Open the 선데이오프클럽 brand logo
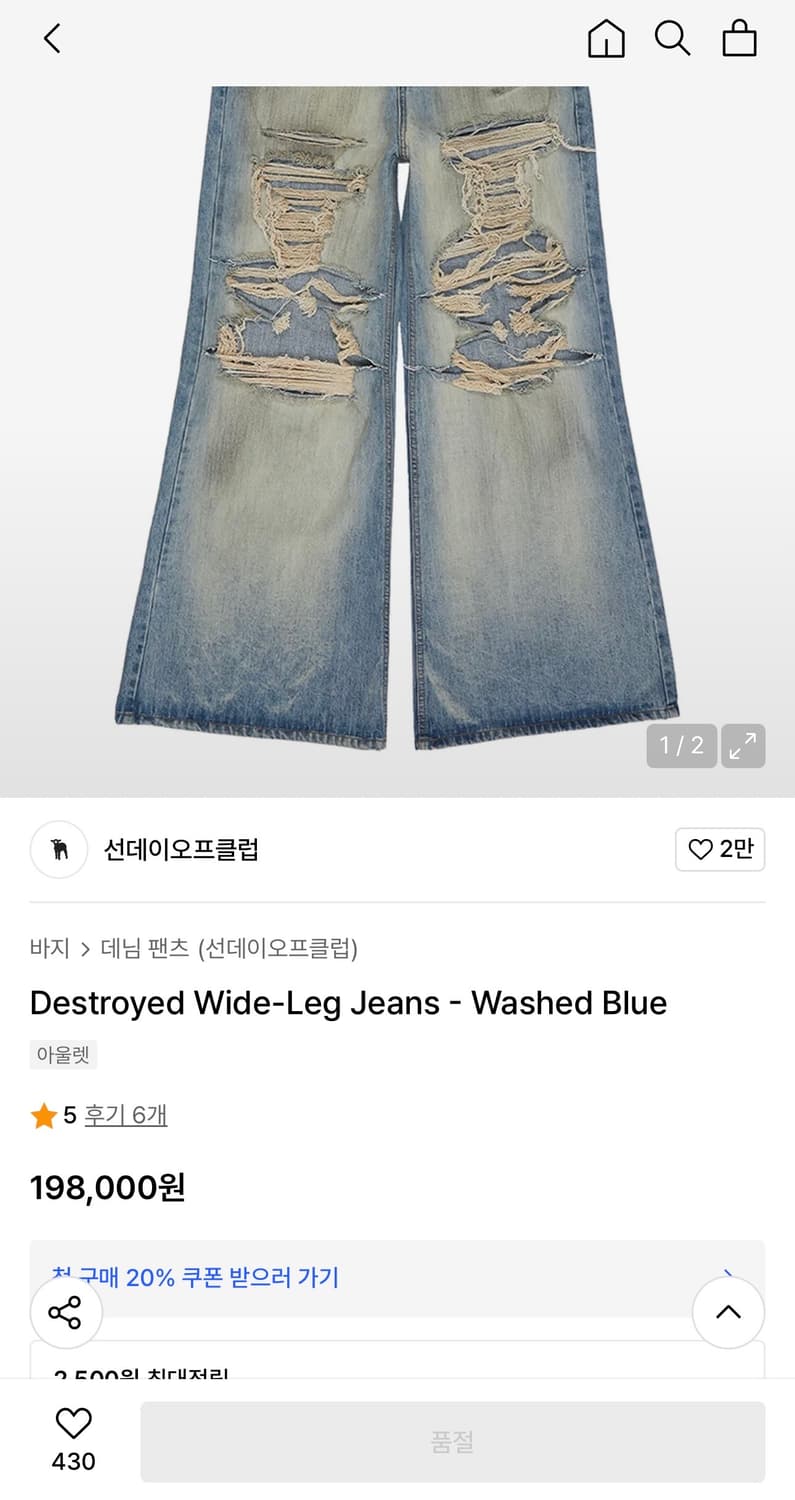Image resolution: width=795 pixels, height=1500 pixels. (x=58, y=849)
